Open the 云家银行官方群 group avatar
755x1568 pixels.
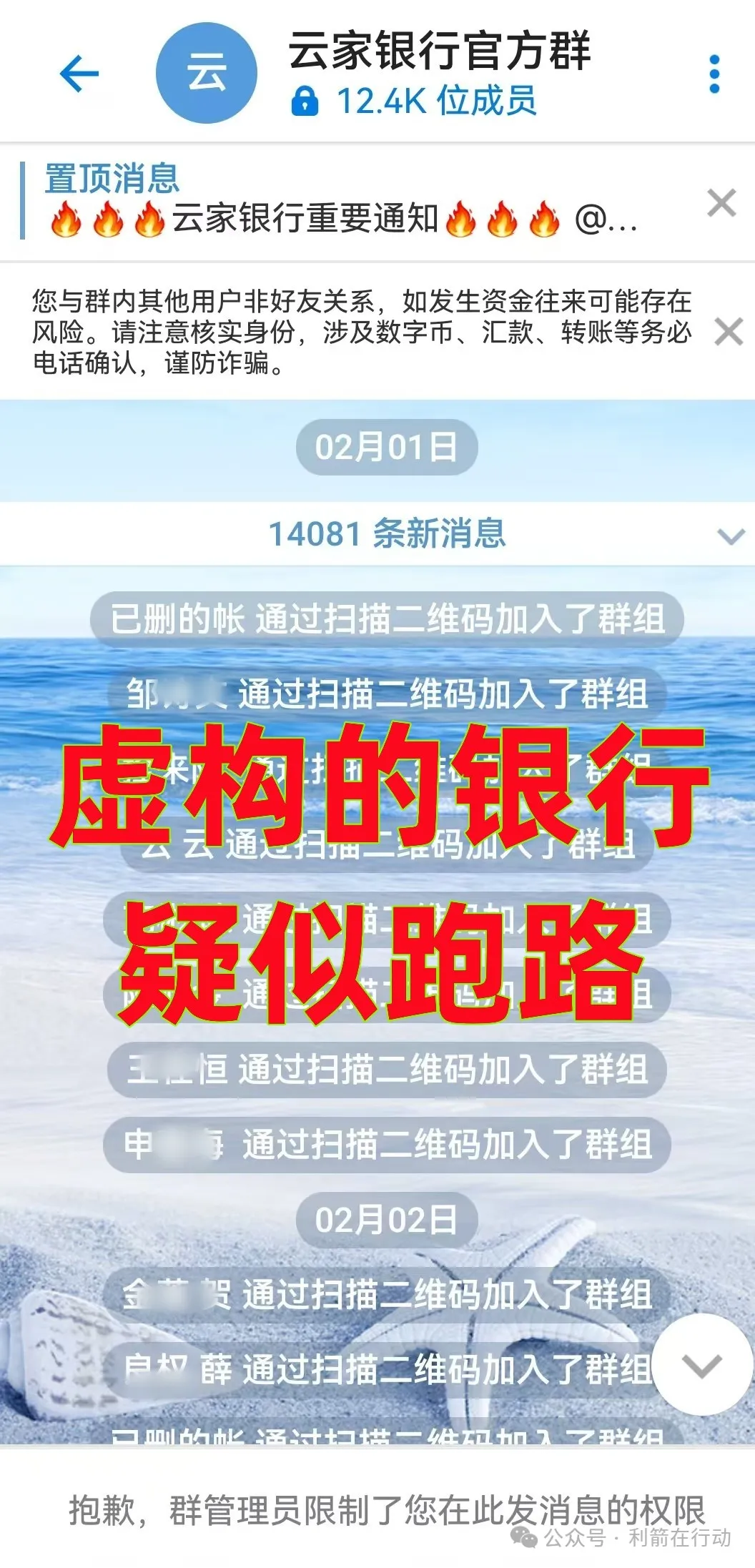pos(207,74)
